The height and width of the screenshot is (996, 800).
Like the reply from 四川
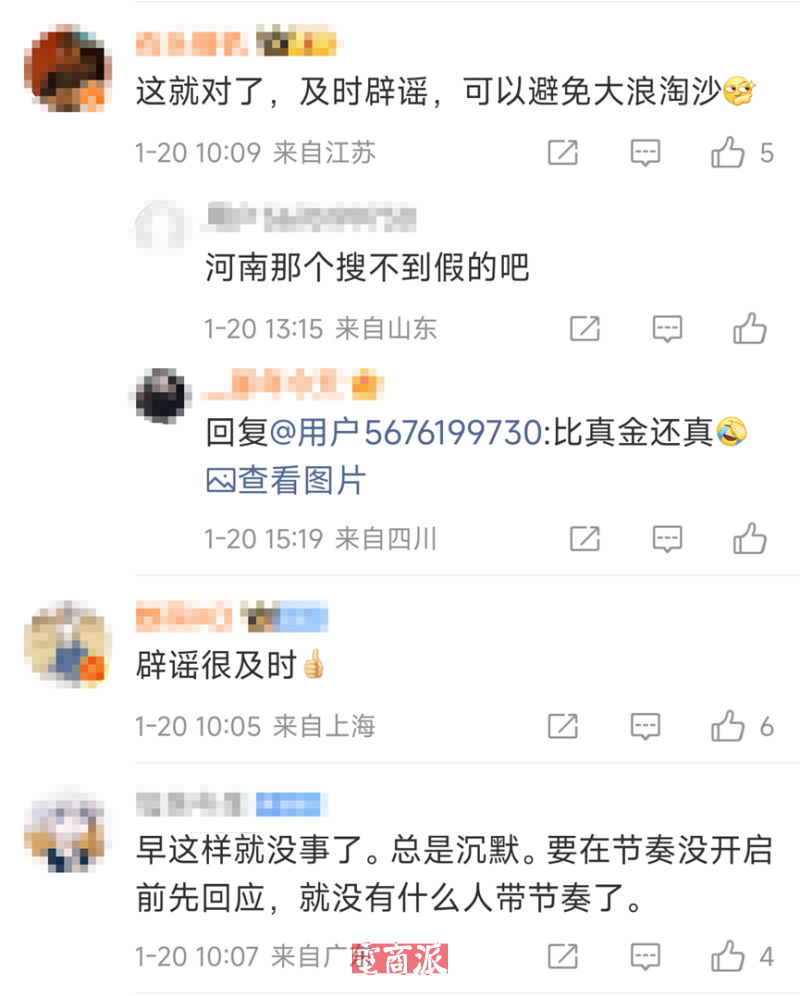click(750, 539)
